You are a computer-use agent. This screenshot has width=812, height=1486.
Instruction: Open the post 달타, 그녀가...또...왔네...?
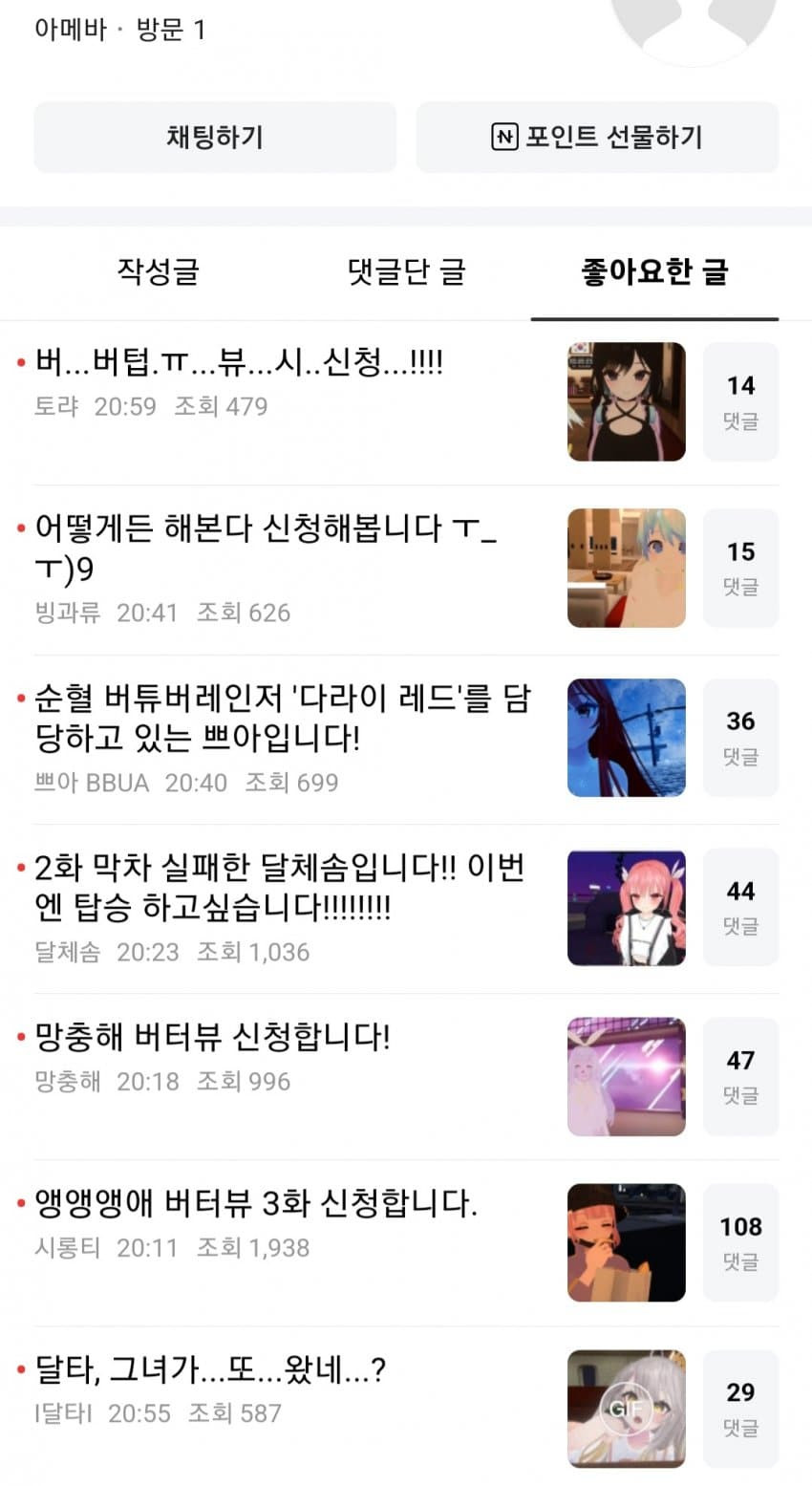(x=210, y=1370)
